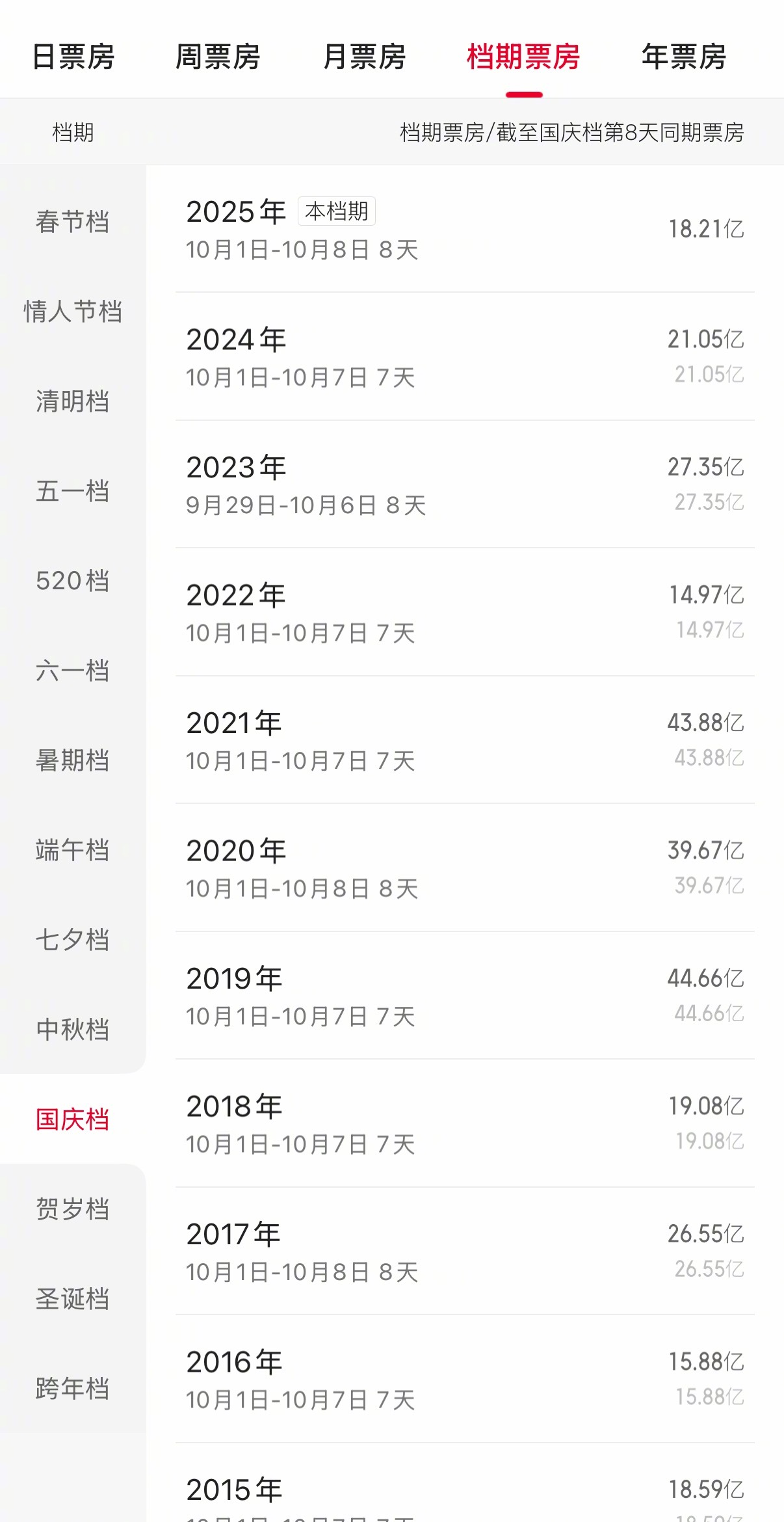The image size is (784, 1522).
Task: Select 中秋档 in the sidebar
Action: (72, 1030)
